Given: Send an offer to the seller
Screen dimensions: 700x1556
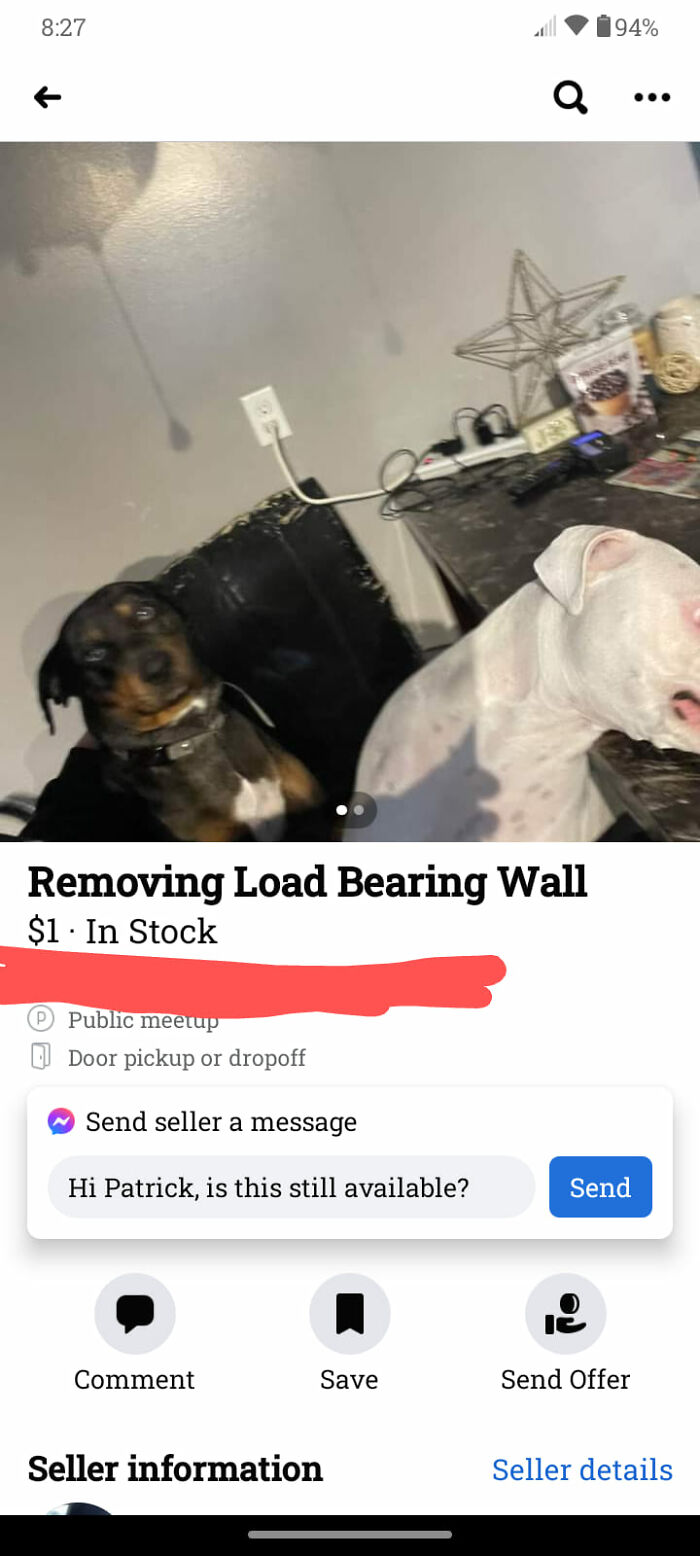Looking at the screenshot, I should tap(565, 1314).
